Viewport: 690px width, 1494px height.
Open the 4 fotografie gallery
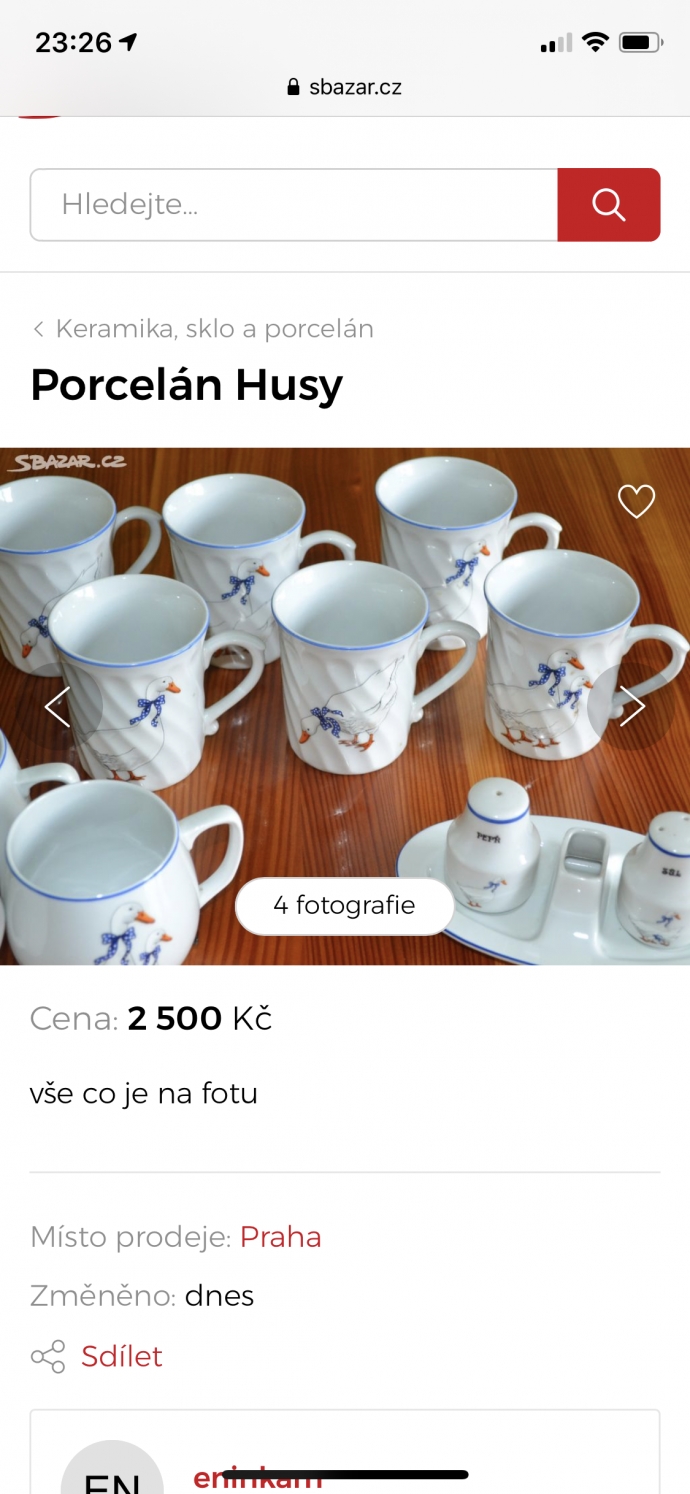[x=344, y=906]
